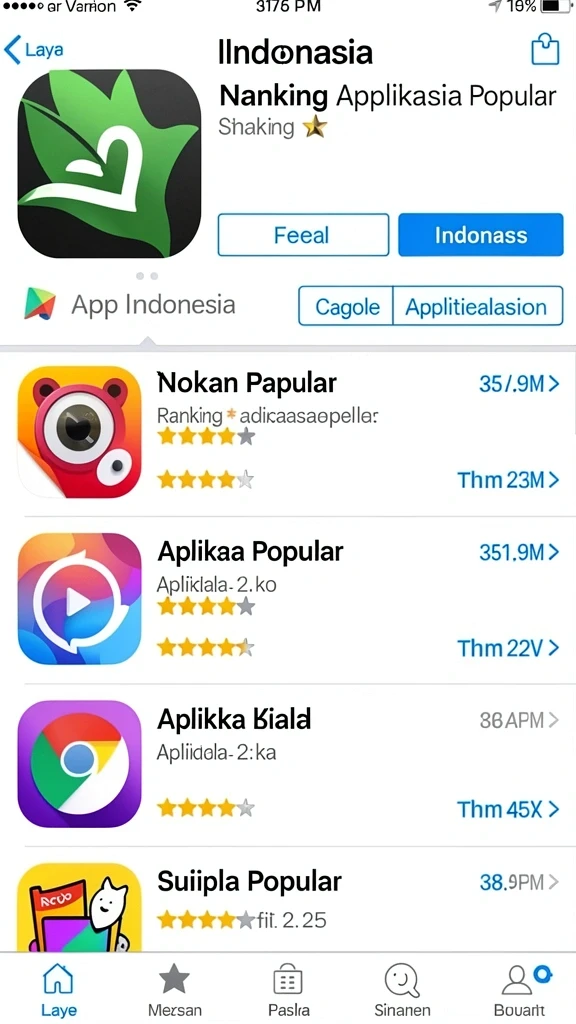Select the Applitiealasion segment
This screenshot has width=576, height=1024.
[x=477, y=306]
